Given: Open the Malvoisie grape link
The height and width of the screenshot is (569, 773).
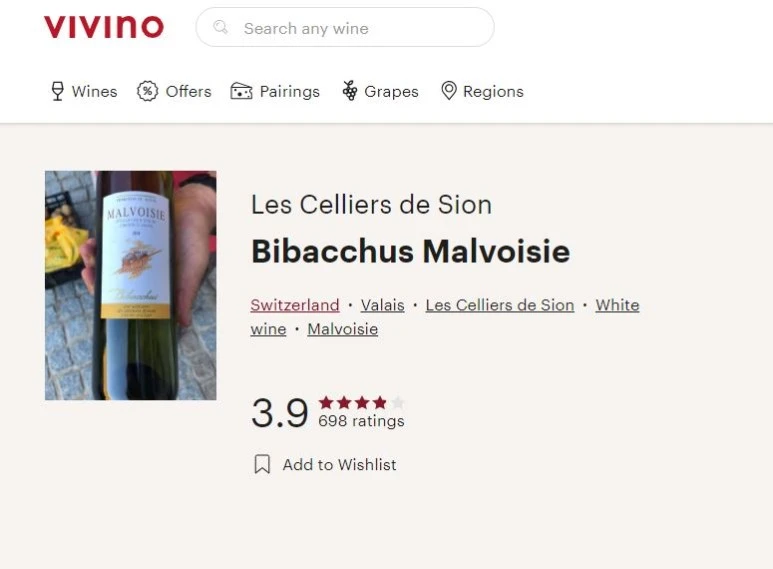Looking at the screenshot, I should point(343,329).
